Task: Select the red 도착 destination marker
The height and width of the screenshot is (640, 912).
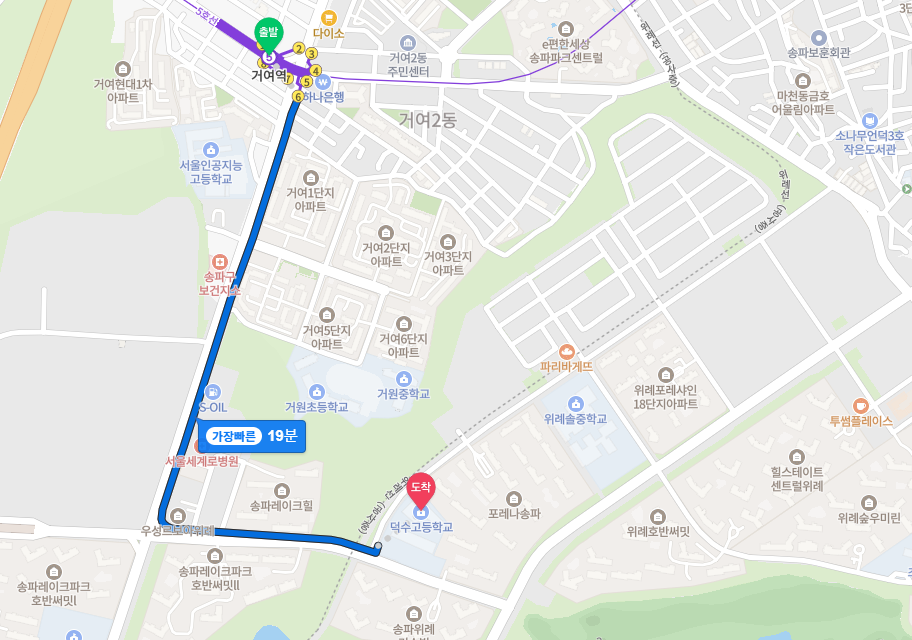Action: [421, 488]
